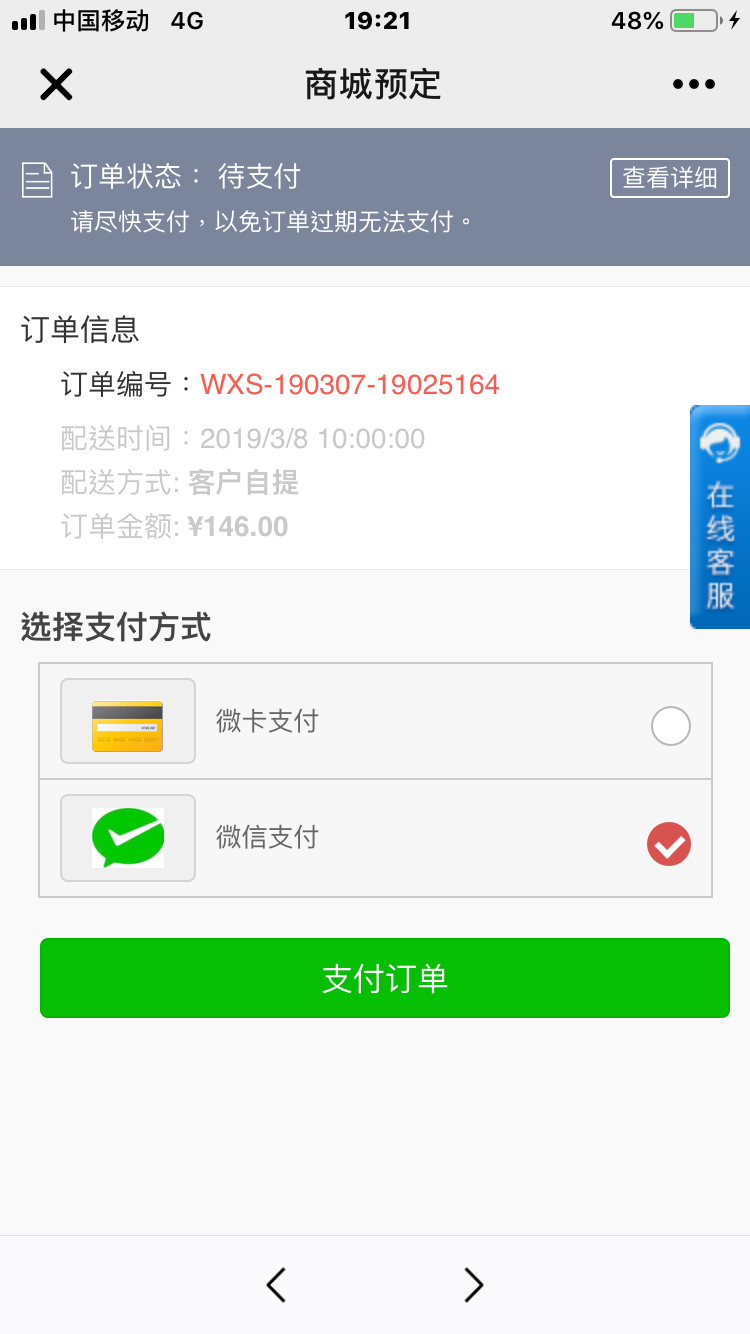Tap the green 支付订单 button
Image resolution: width=750 pixels, height=1334 pixels.
pyautogui.click(x=385, y=978)
